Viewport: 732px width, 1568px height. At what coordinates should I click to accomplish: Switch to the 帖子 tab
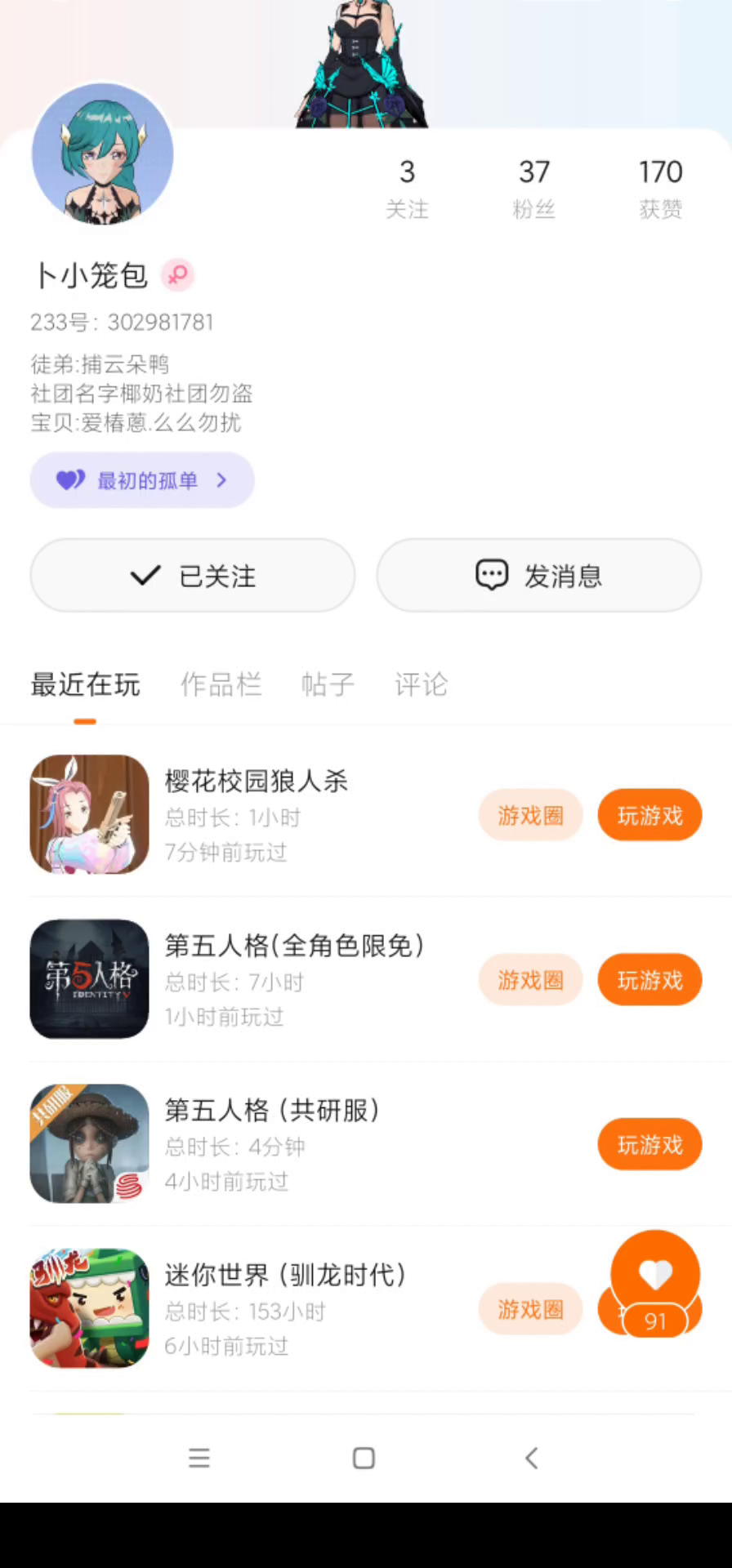328,684
